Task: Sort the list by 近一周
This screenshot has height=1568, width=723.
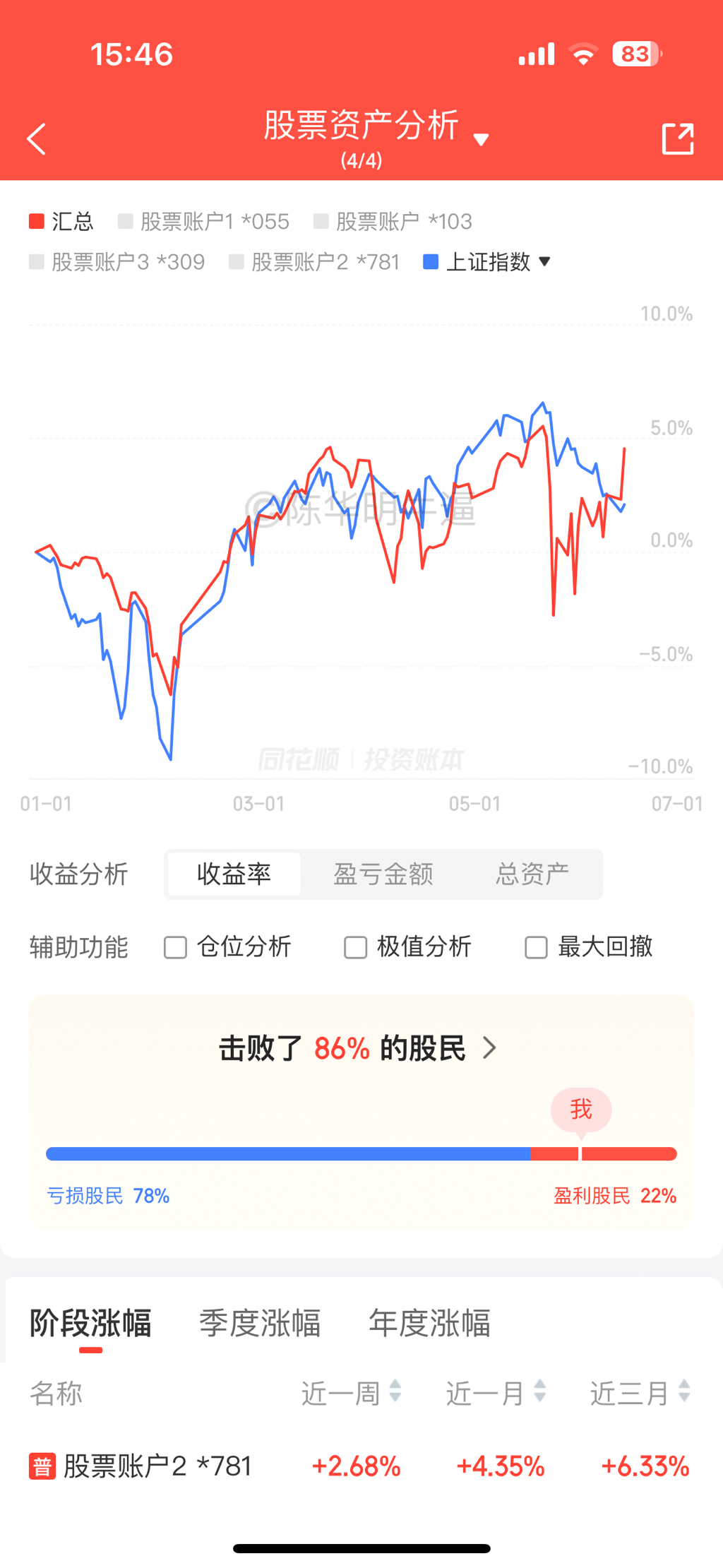Action: click(352, 1394)
